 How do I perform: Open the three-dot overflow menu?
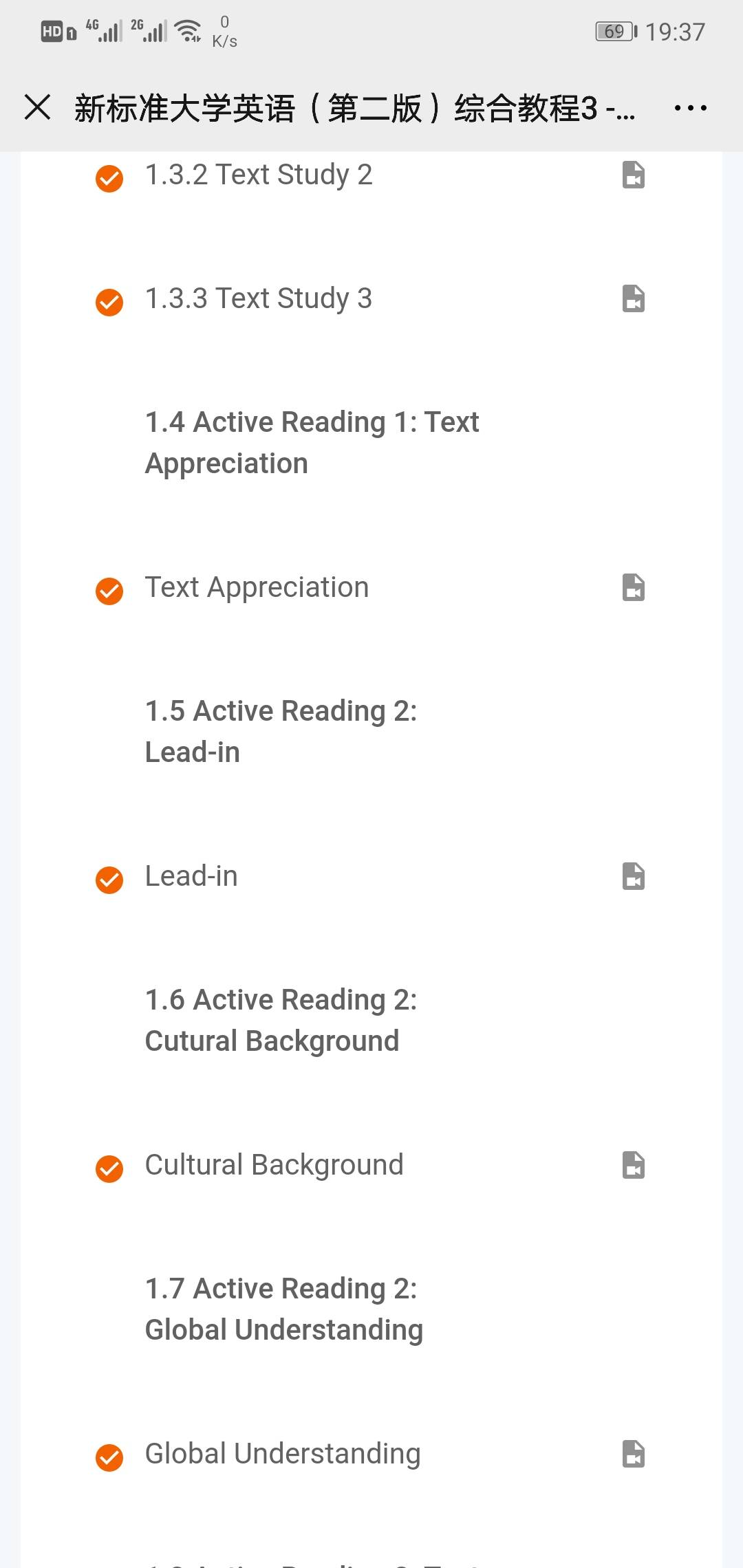coord(690,108)
